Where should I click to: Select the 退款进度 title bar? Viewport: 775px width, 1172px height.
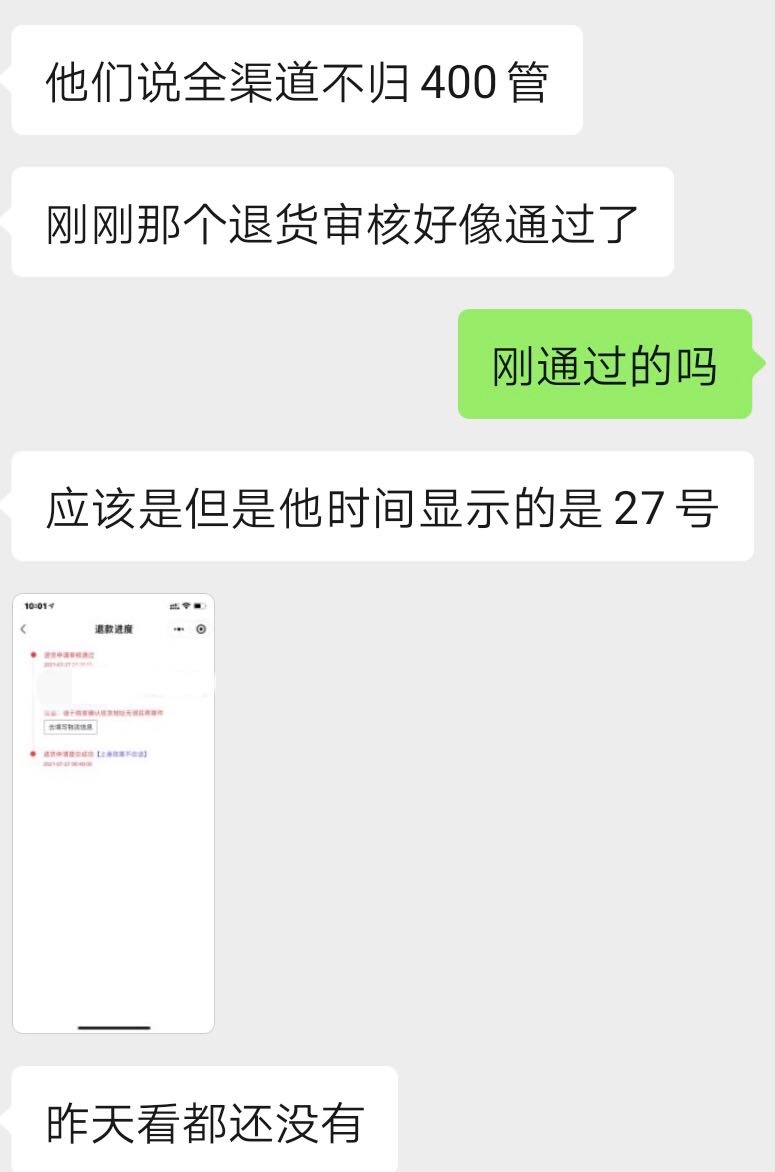click(114, 629)
